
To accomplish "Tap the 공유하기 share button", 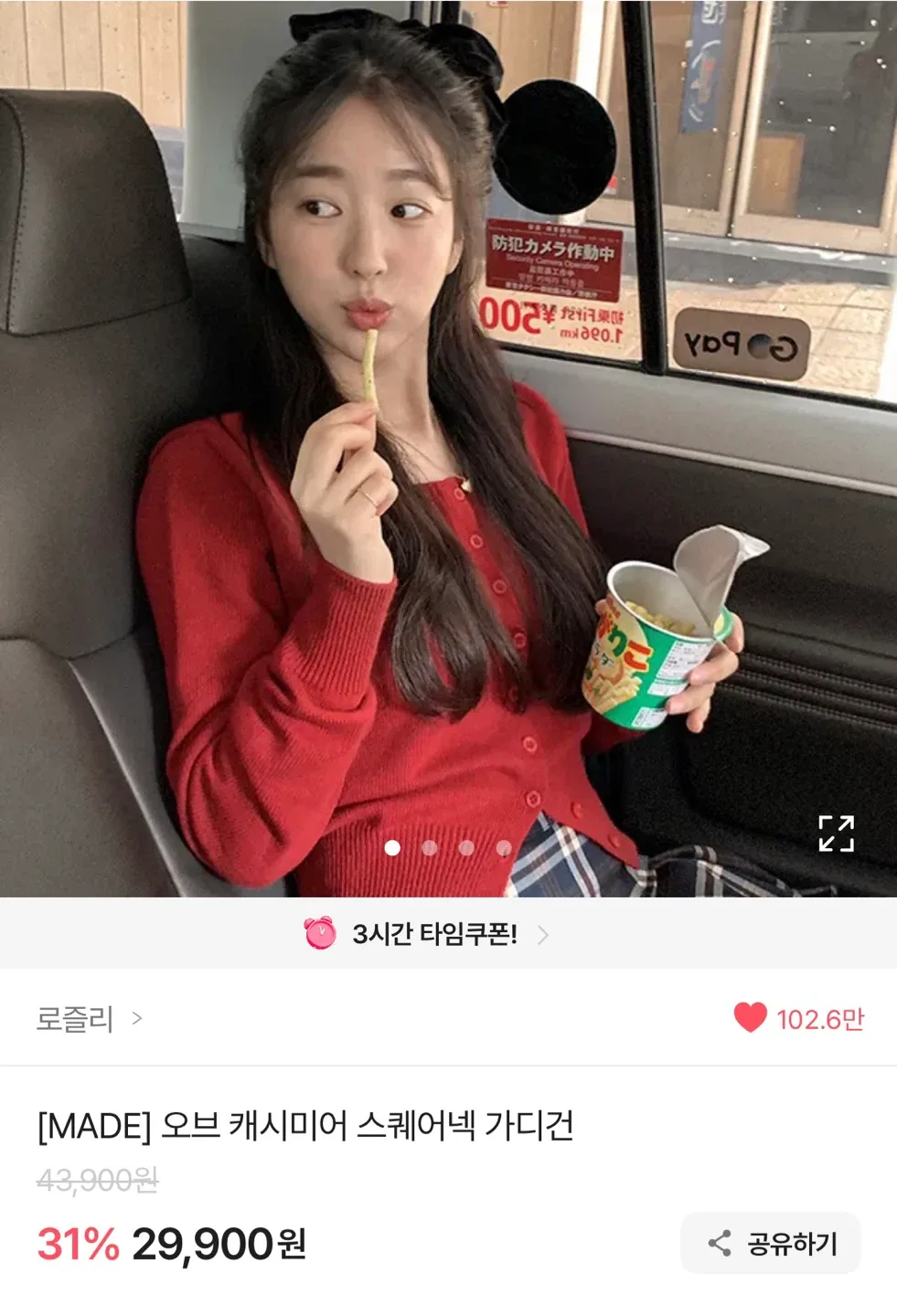I will click(x=771, y=1243).
